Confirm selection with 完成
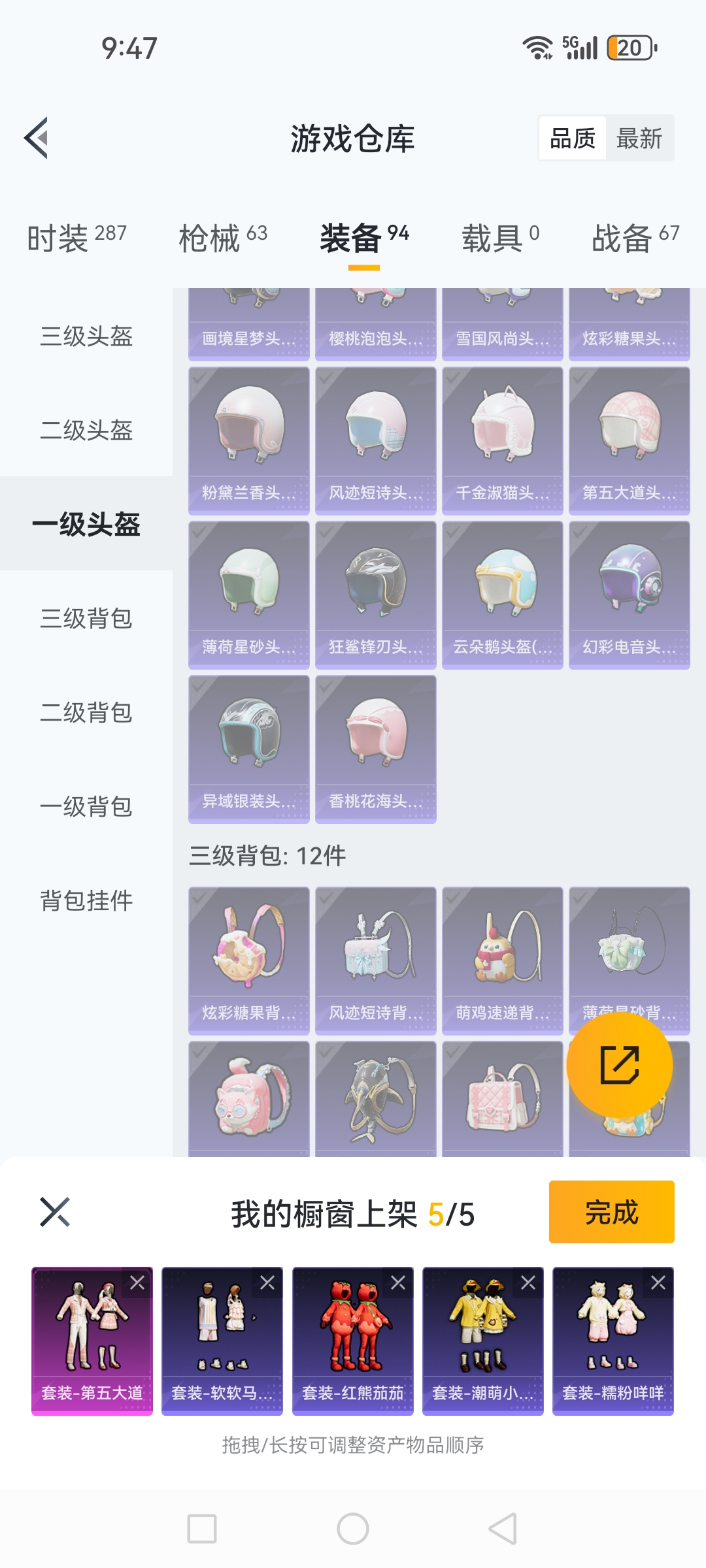This screenshot has height=1568, width=706. click(611, 1212)
